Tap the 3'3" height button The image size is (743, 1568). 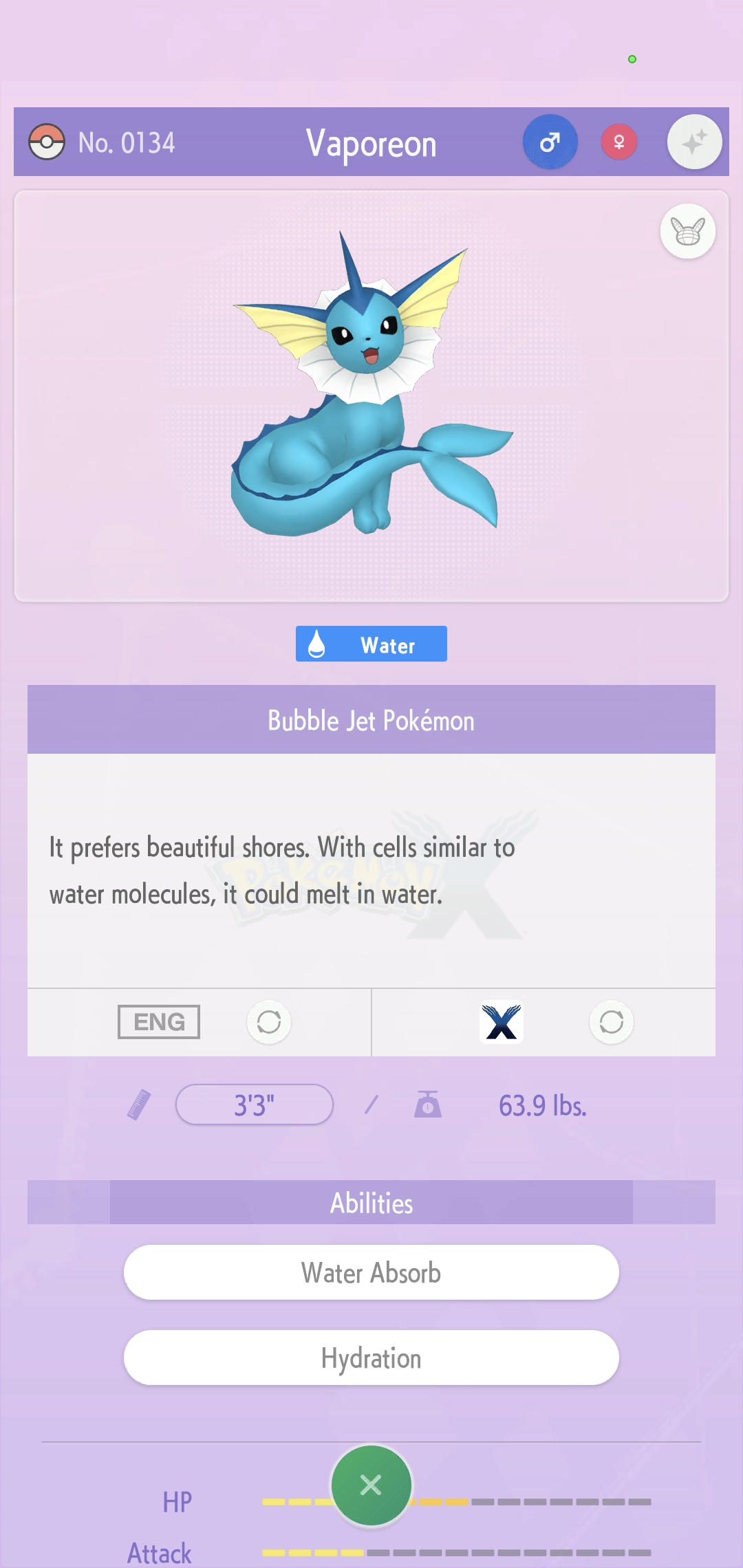pyautogui.click(x=255, y=1105)
